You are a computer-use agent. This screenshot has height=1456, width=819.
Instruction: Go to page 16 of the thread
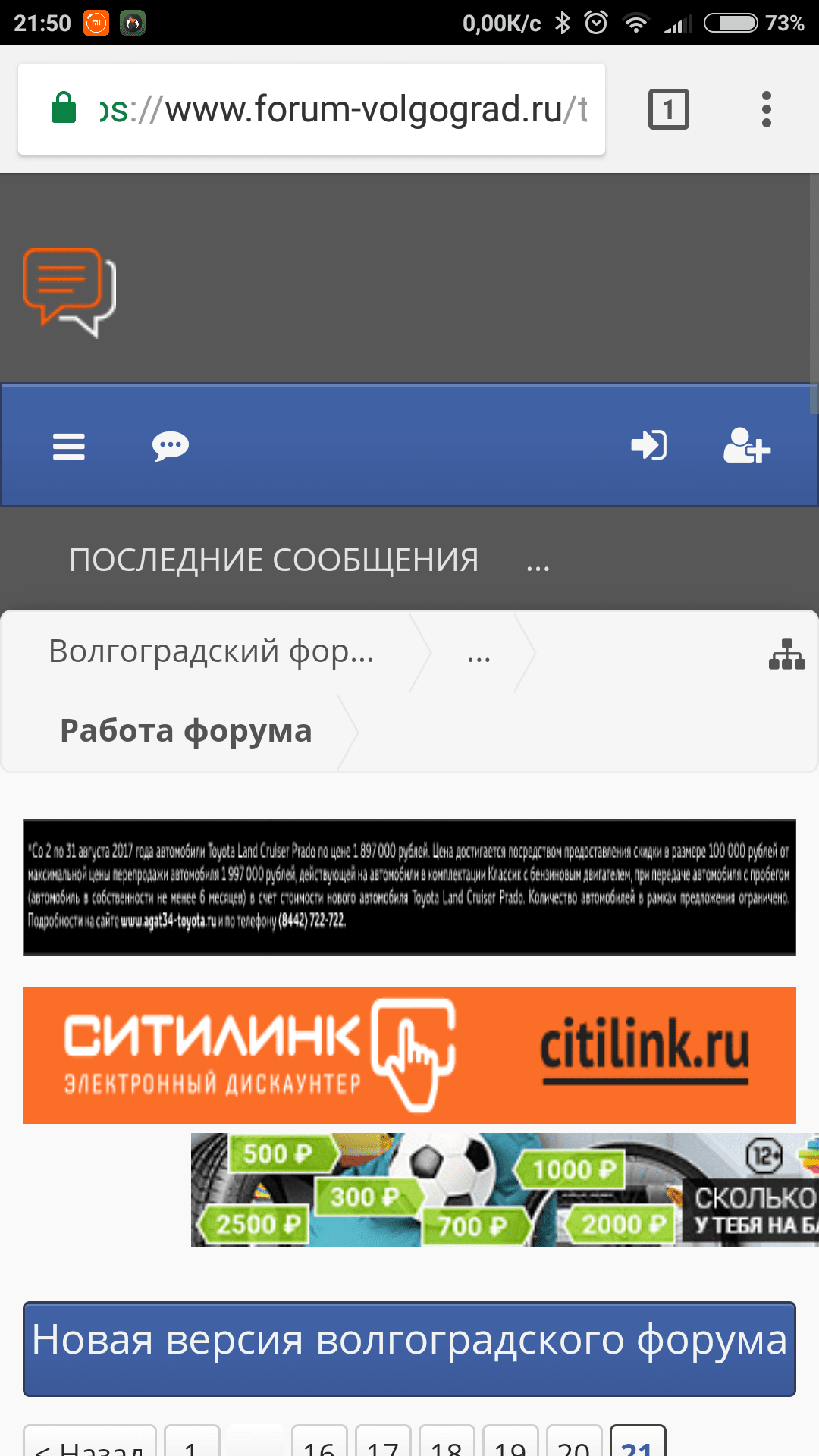point(319,1444)
